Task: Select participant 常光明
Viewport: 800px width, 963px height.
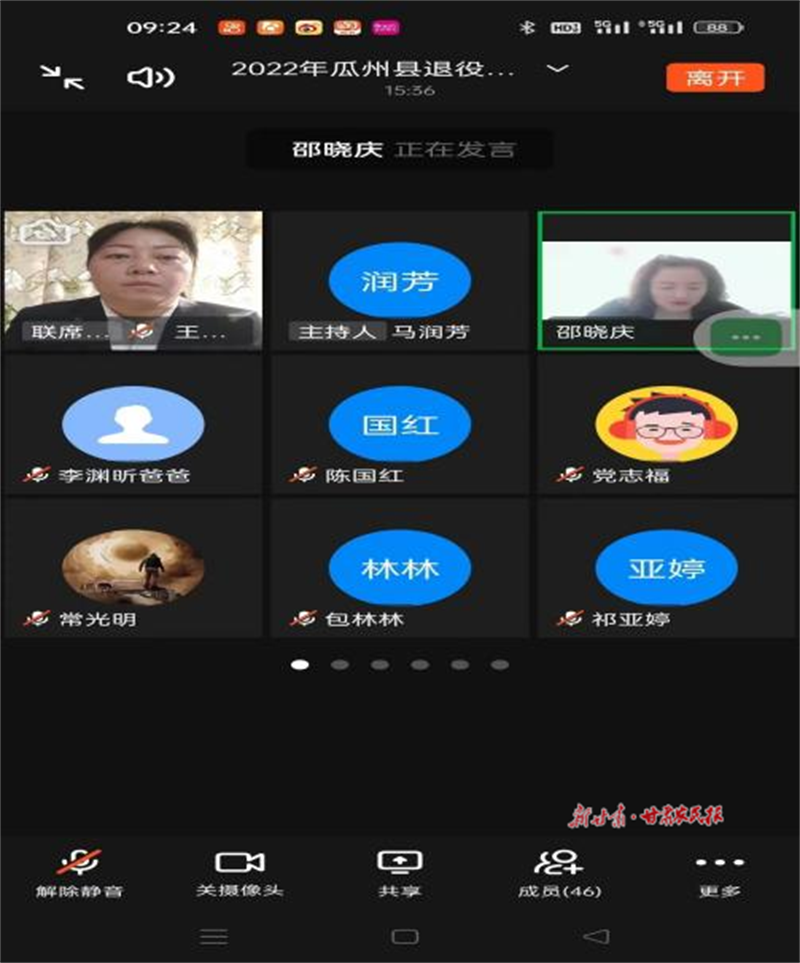Action: pyautogui.click(x=133, y=568)
